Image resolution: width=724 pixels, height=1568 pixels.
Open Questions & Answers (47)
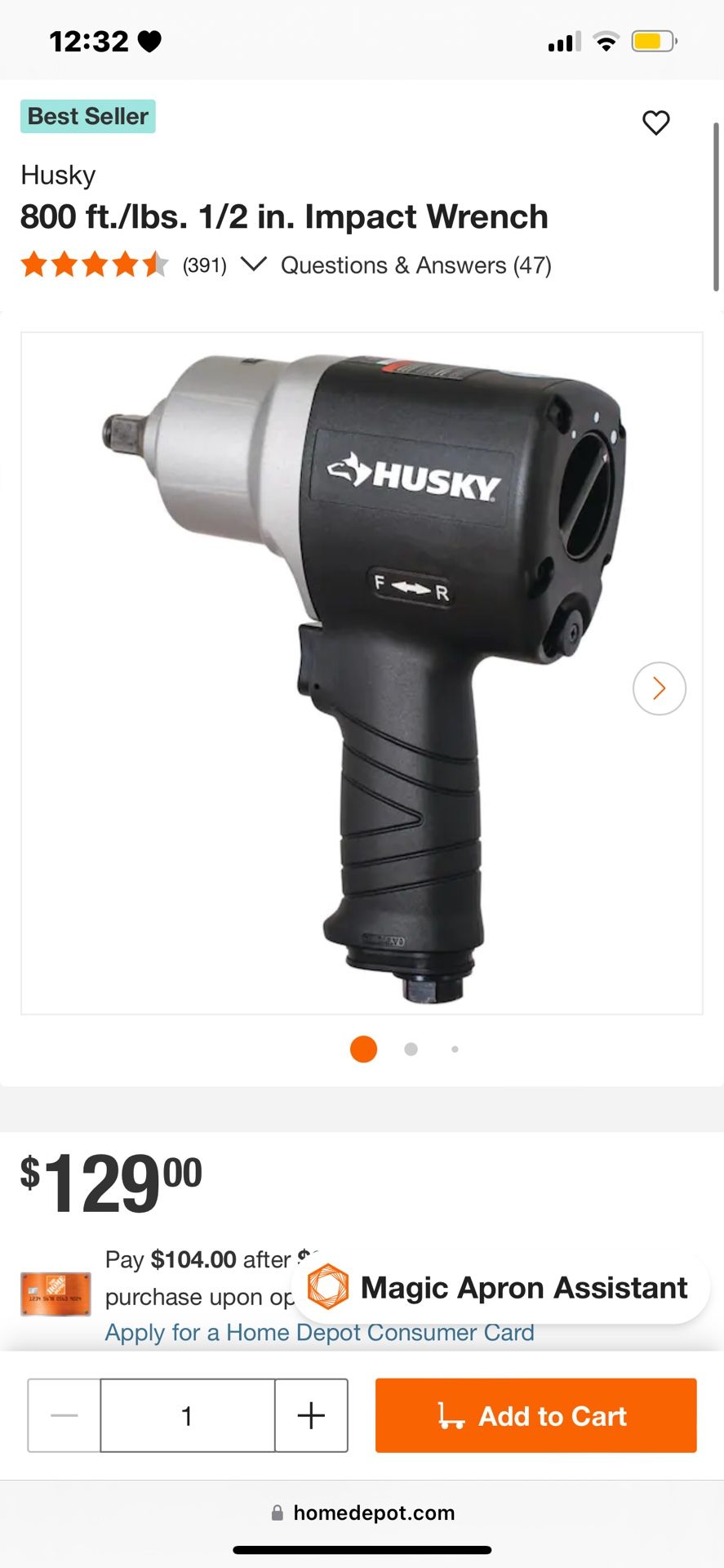tap(415, 265)
